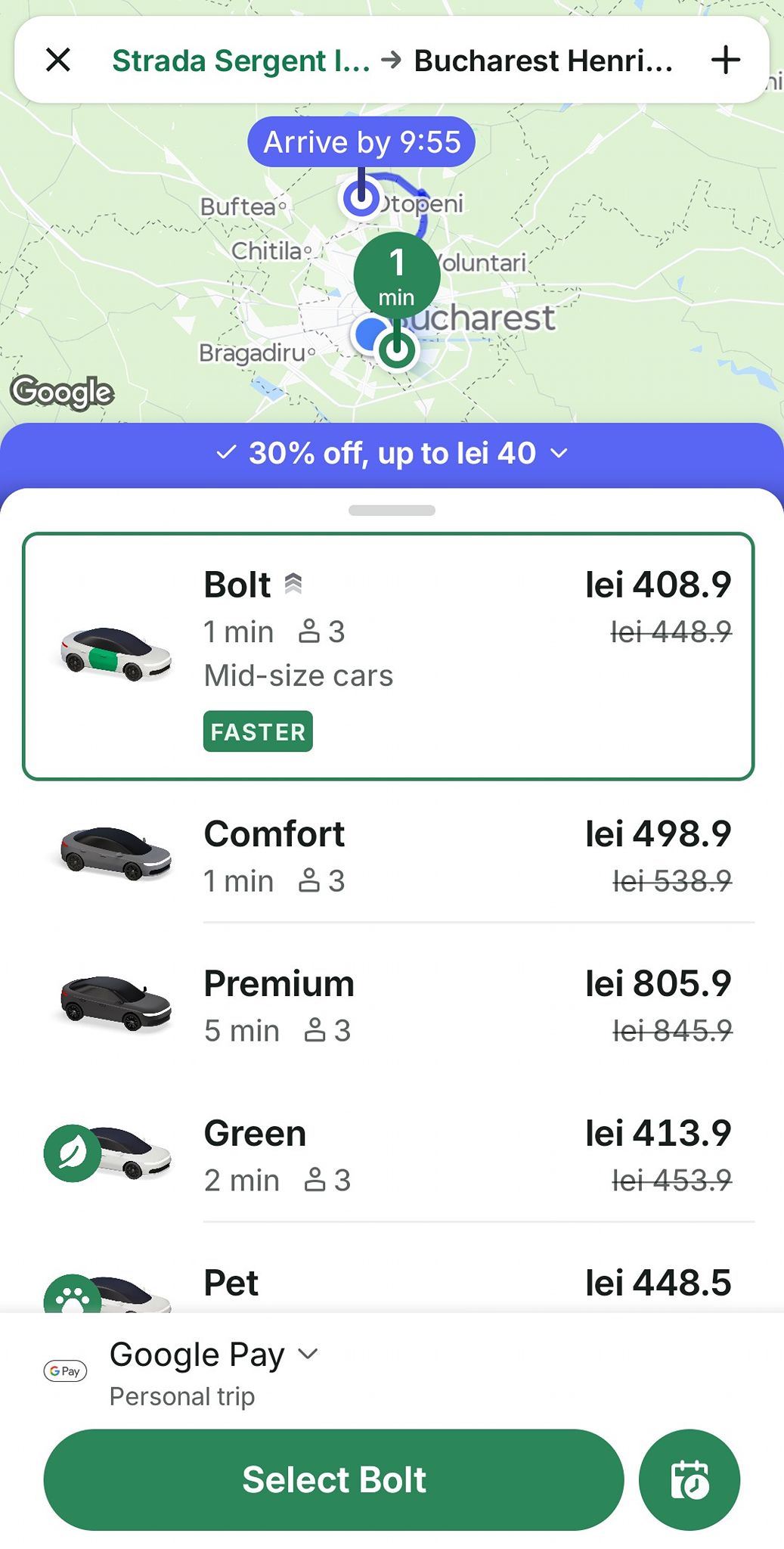Change the Bucharest Henri destination
784x1549 pixels.
click(543, 61)
